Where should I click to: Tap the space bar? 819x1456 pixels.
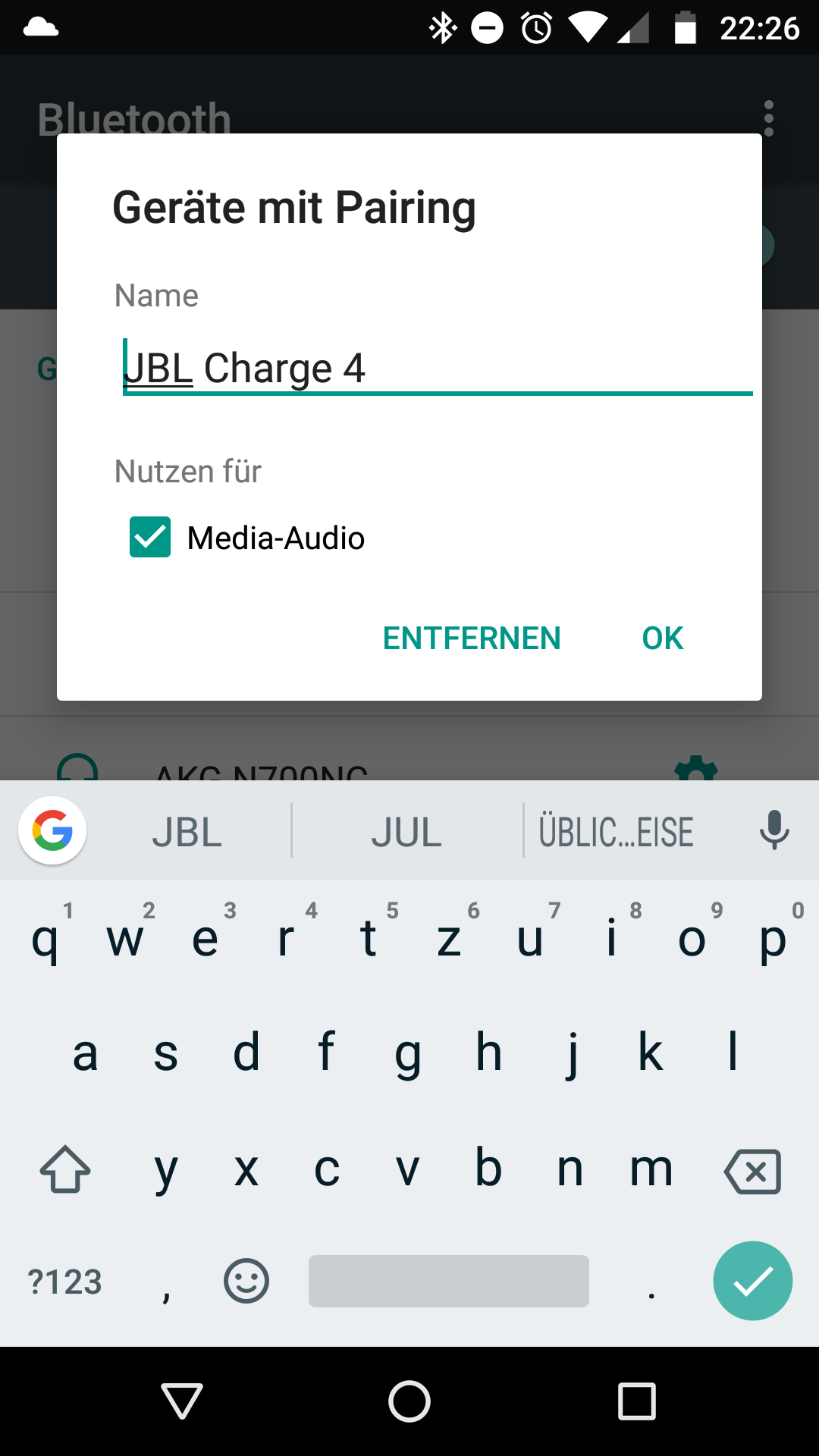pyautogui.click(x=449, y=1281)
